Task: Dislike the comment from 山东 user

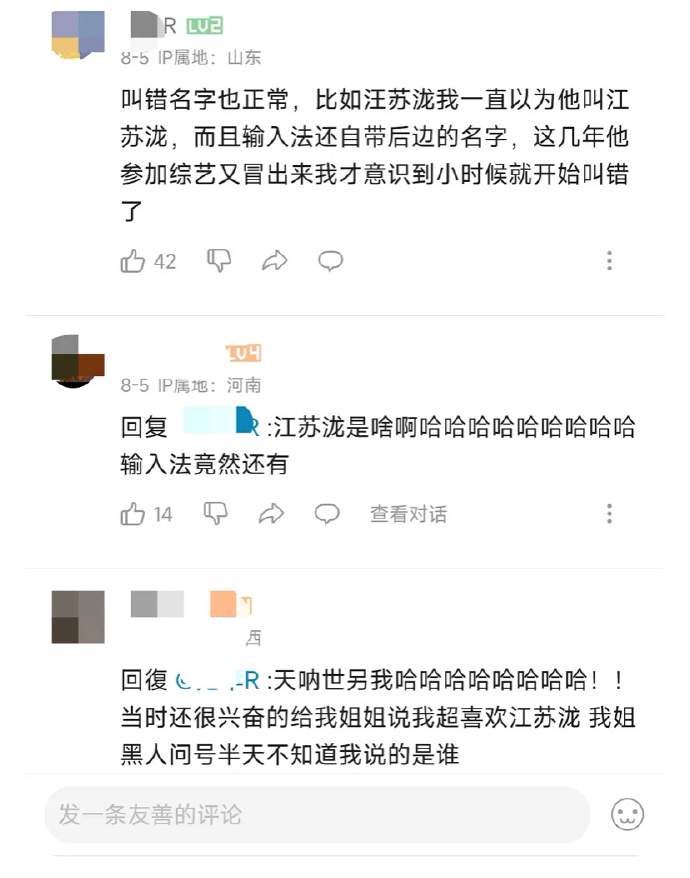Action: pos(219,261)
